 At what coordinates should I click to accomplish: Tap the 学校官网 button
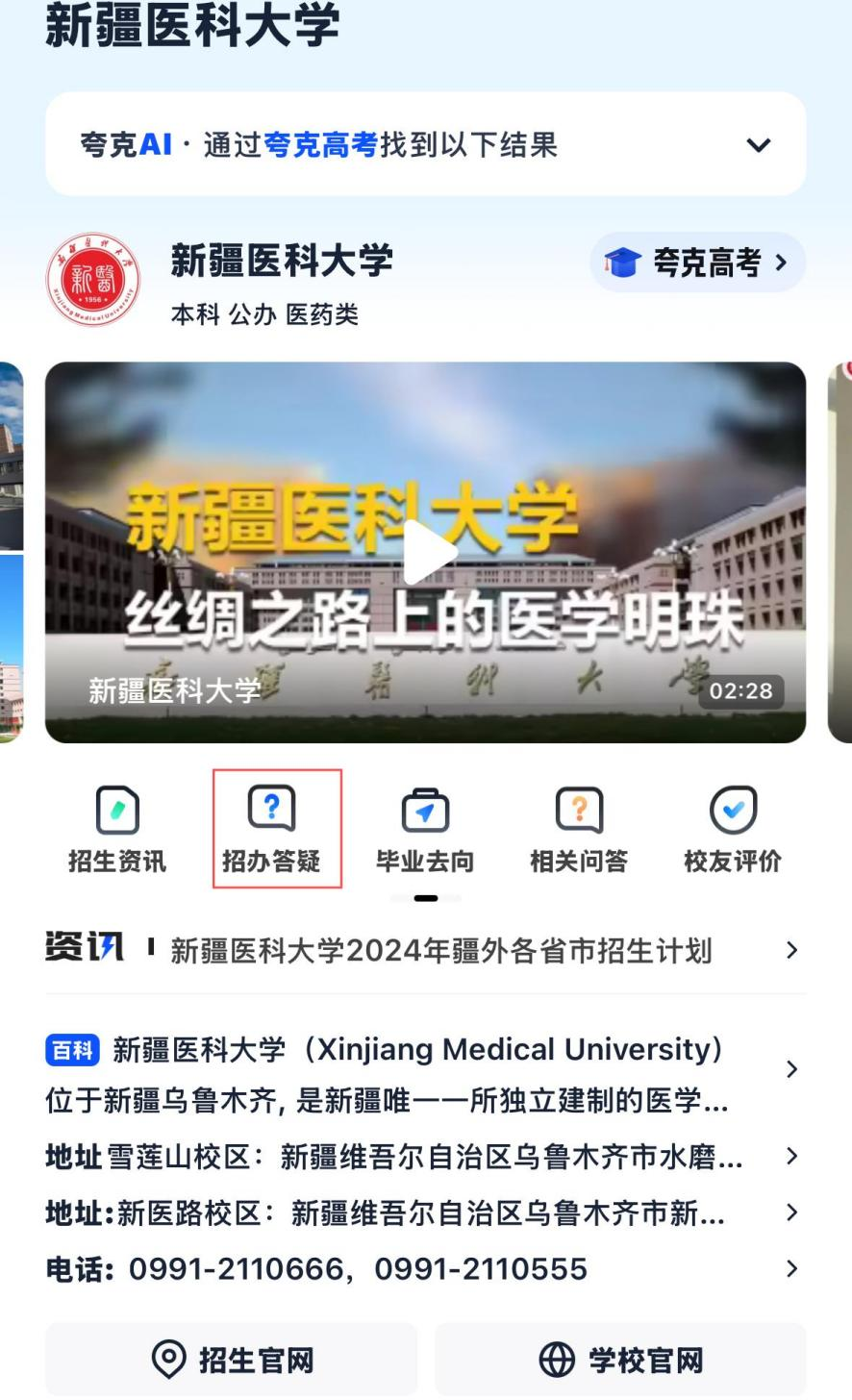(x=620, y=1360)
